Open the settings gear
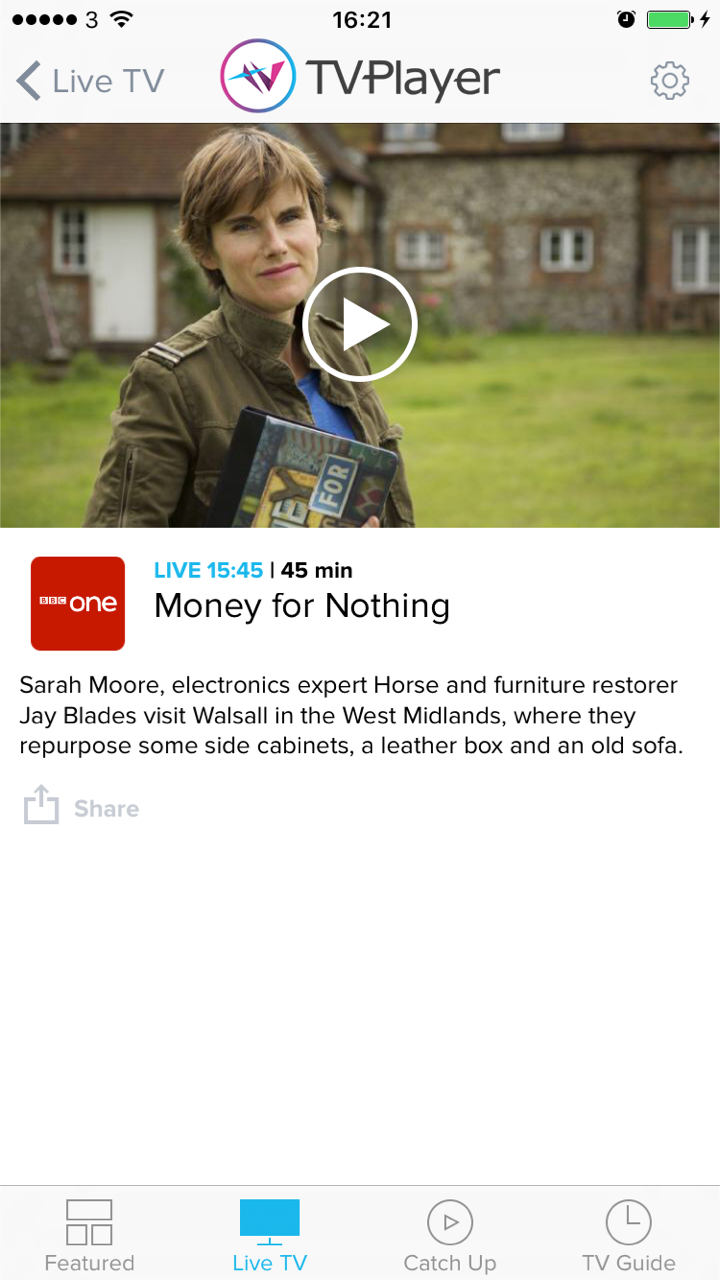 [669, 81]
